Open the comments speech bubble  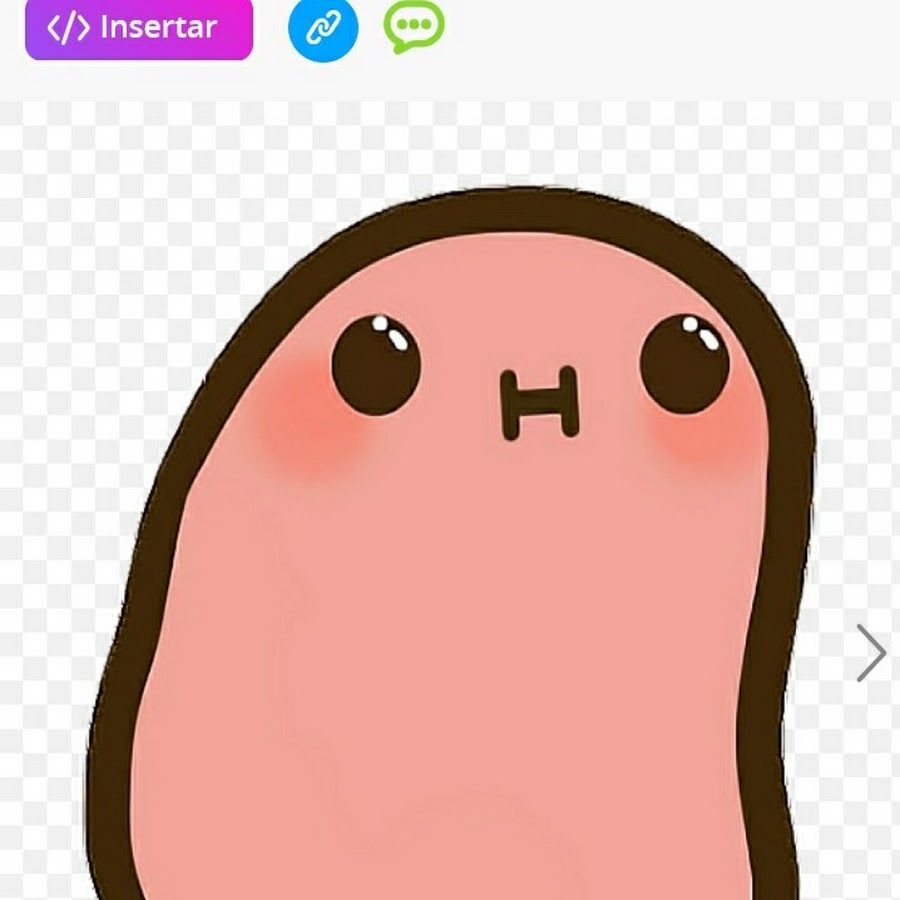coord(413,28)
